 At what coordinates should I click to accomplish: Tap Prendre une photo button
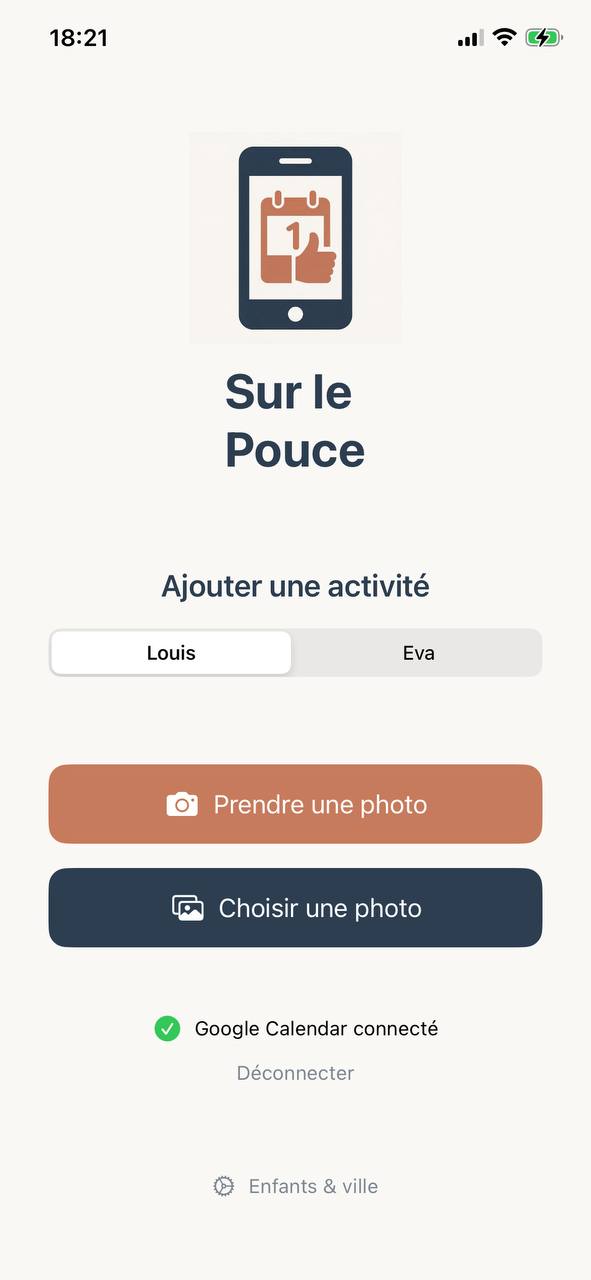point(295,804)
